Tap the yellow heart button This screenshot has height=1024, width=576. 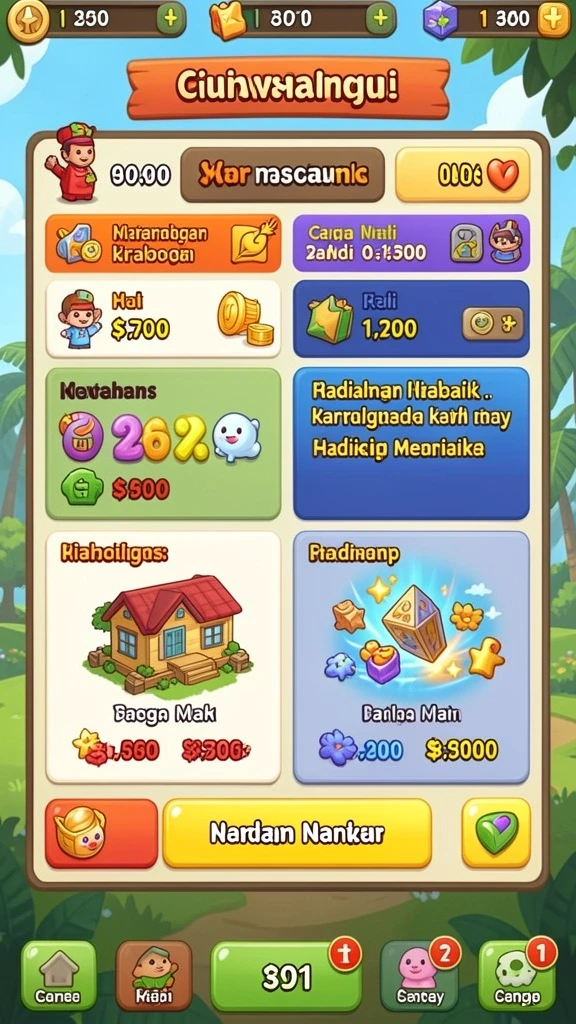click(462, 174)
